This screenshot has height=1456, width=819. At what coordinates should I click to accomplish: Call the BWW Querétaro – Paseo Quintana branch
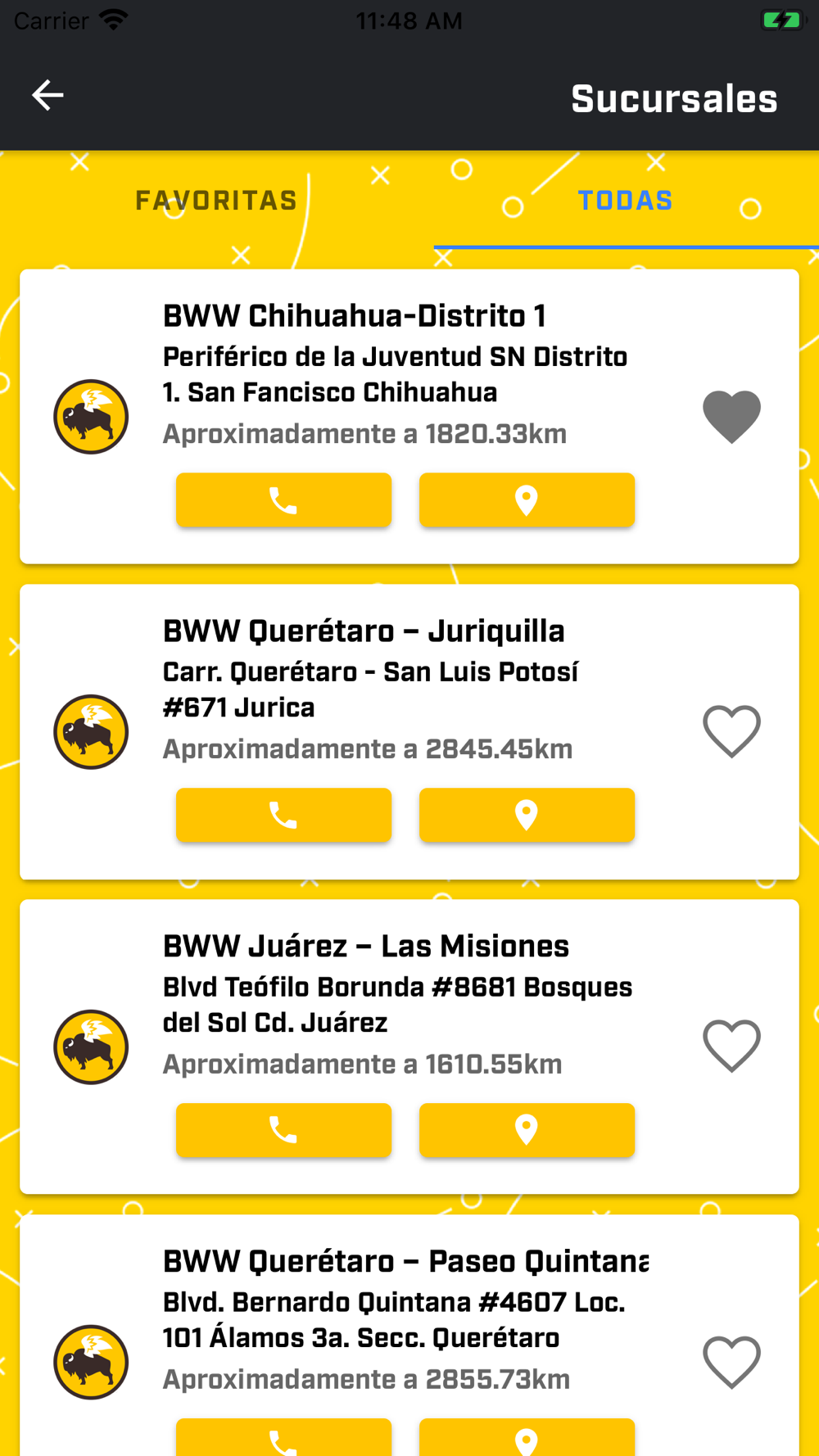click(x=283, y=1437)
